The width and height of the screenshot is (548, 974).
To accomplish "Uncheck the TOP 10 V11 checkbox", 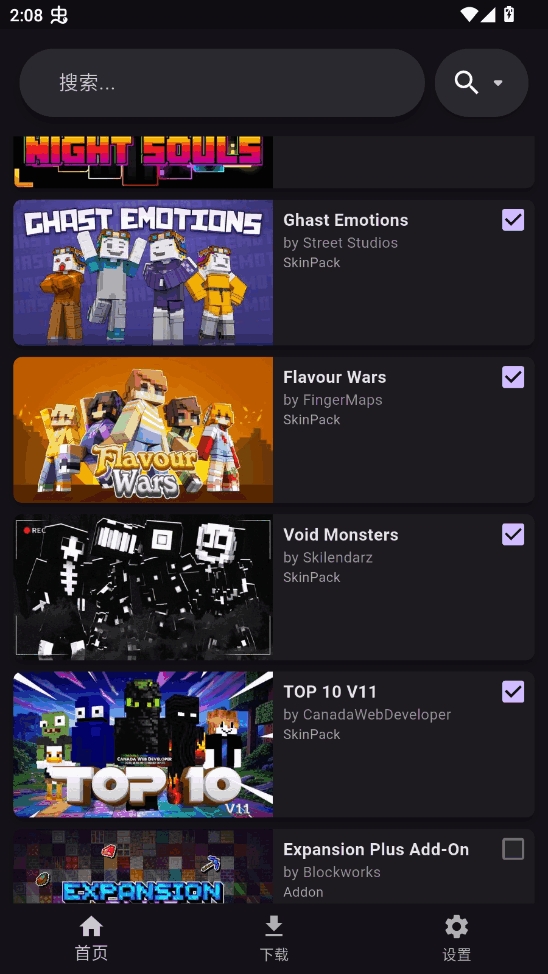I will point(513,691).
